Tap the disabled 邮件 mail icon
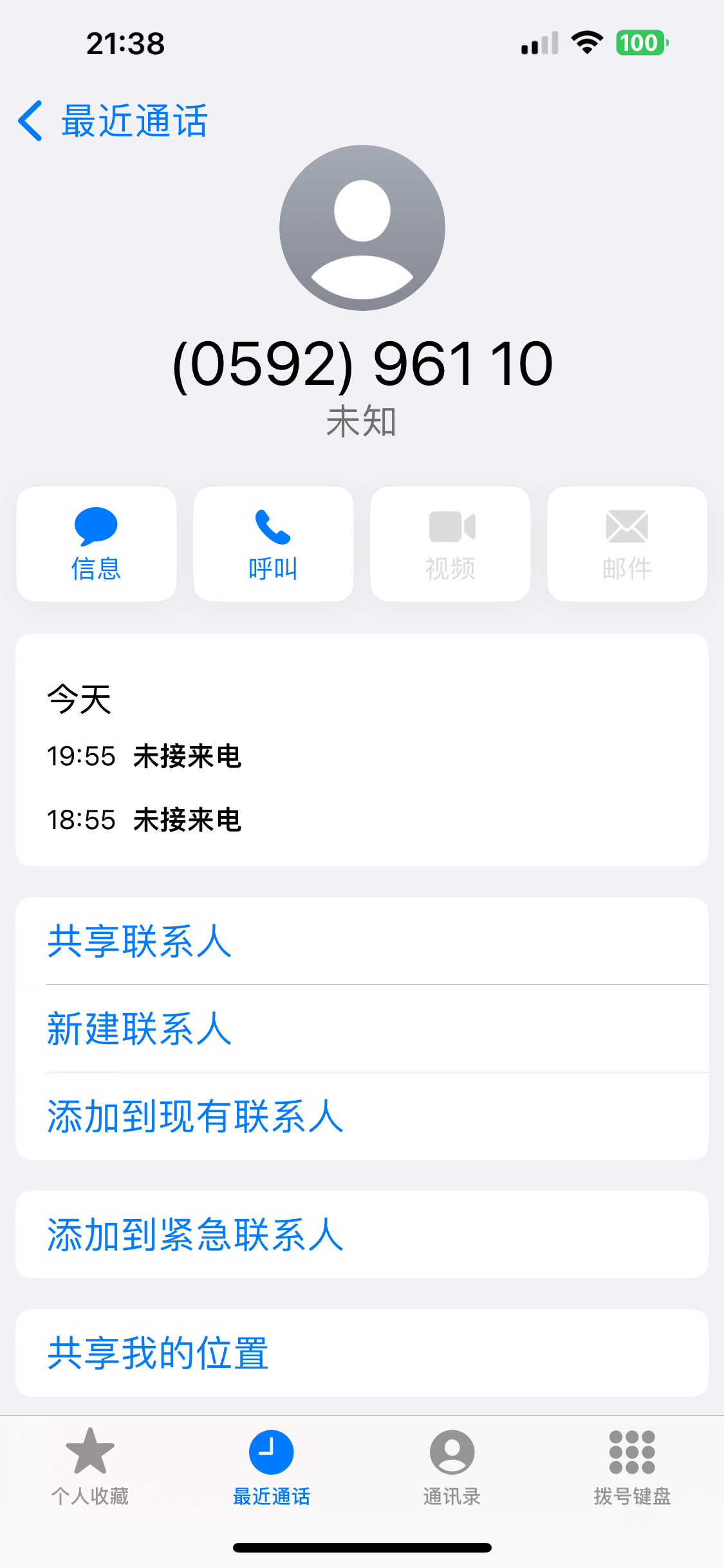This screenshot has height=1568, width=724. click(626, 528)
